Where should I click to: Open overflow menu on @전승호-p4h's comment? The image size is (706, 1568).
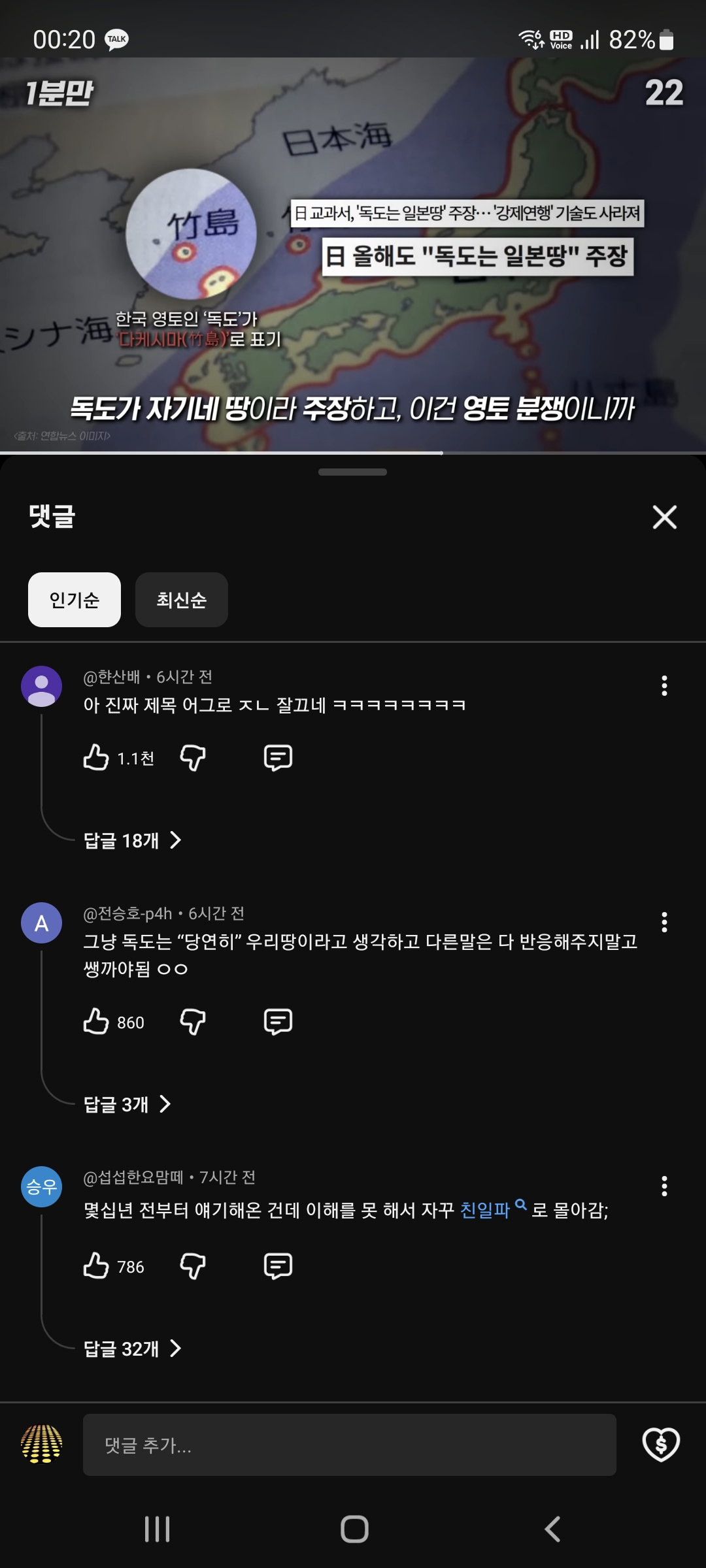tap(664, 923)
